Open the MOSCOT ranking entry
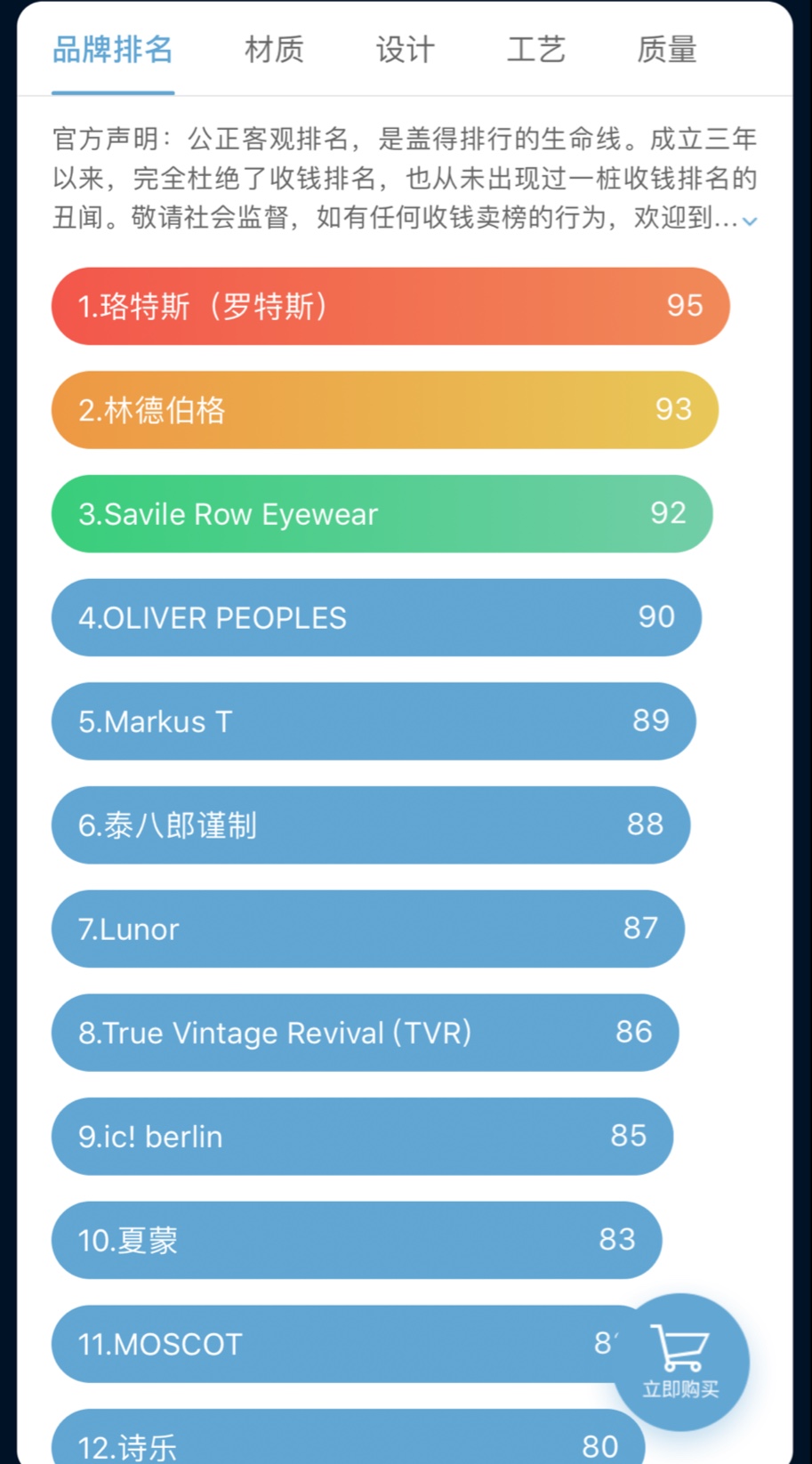Screen dimensions: 812x1464 point(329,1344)
